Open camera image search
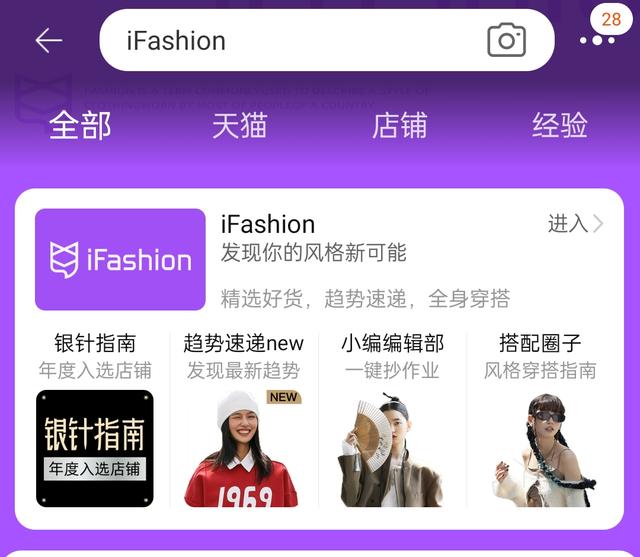The width and height of the screenshot is (640, 557). (506, 40)
